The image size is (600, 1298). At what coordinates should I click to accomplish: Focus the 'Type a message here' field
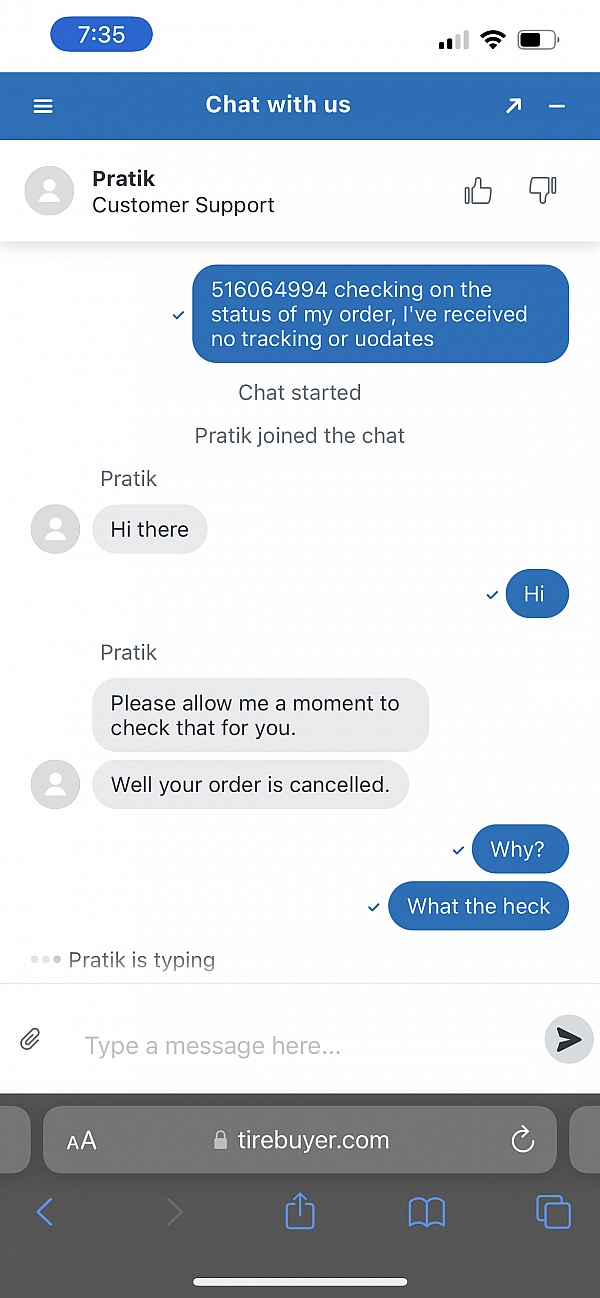coord(300,1046)
